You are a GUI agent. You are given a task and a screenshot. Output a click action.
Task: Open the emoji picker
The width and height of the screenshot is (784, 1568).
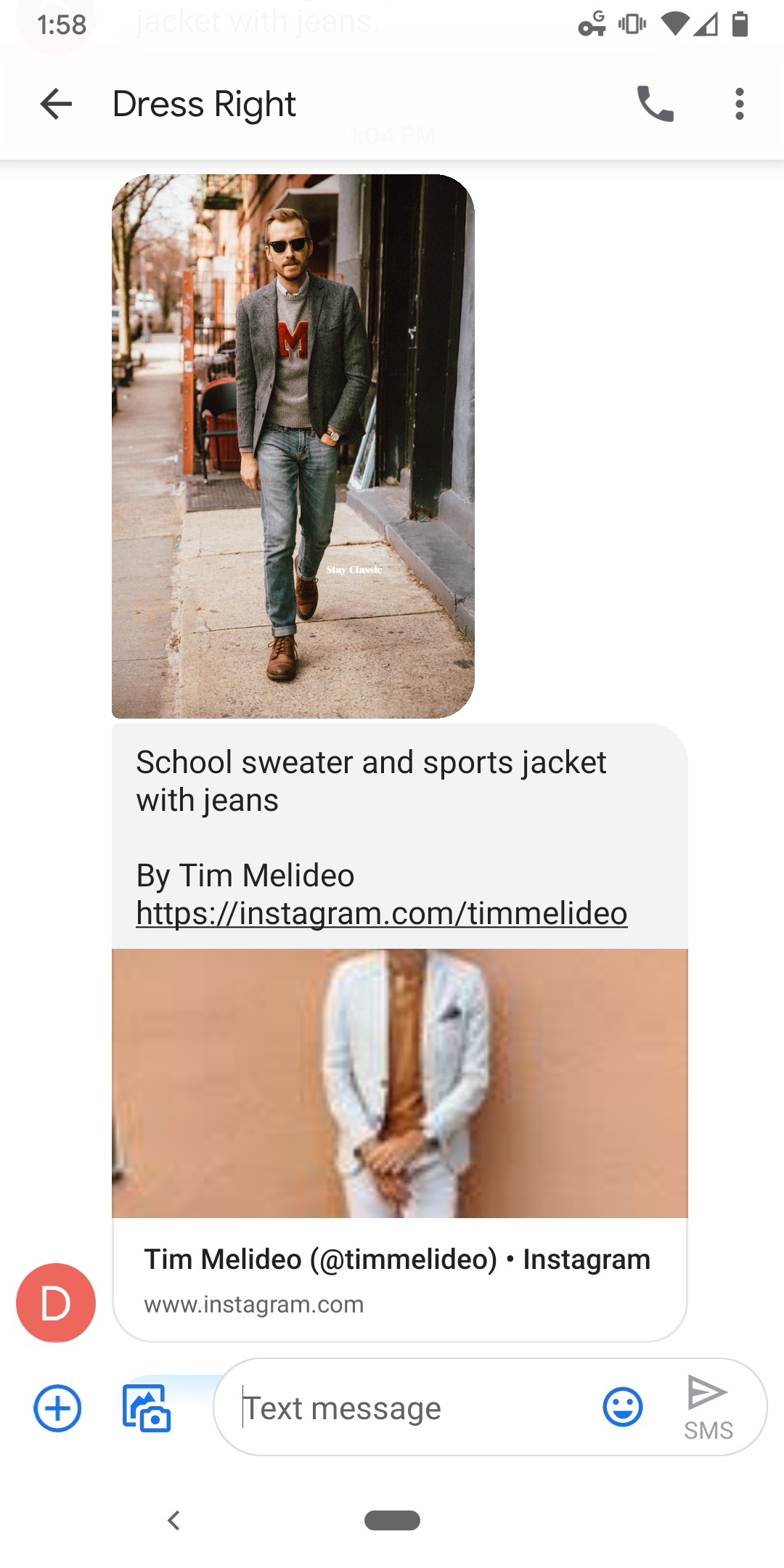tap(623, 1407)
